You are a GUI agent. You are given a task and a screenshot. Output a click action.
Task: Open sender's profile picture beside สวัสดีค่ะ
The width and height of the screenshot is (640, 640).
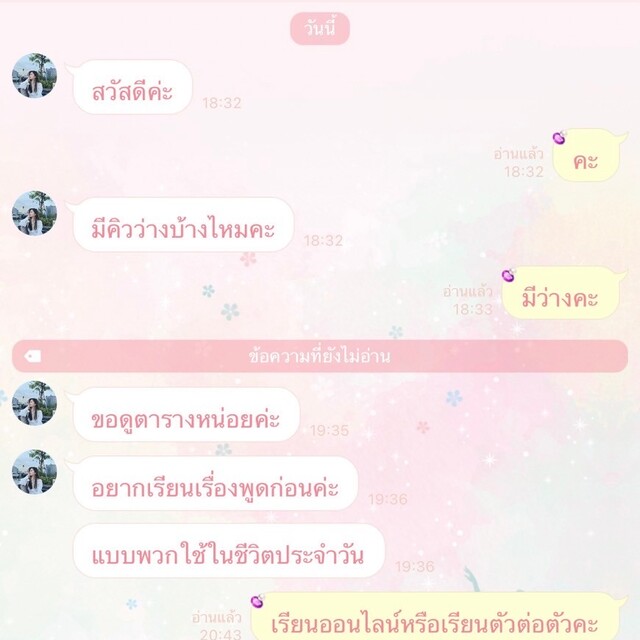[34, 76]
